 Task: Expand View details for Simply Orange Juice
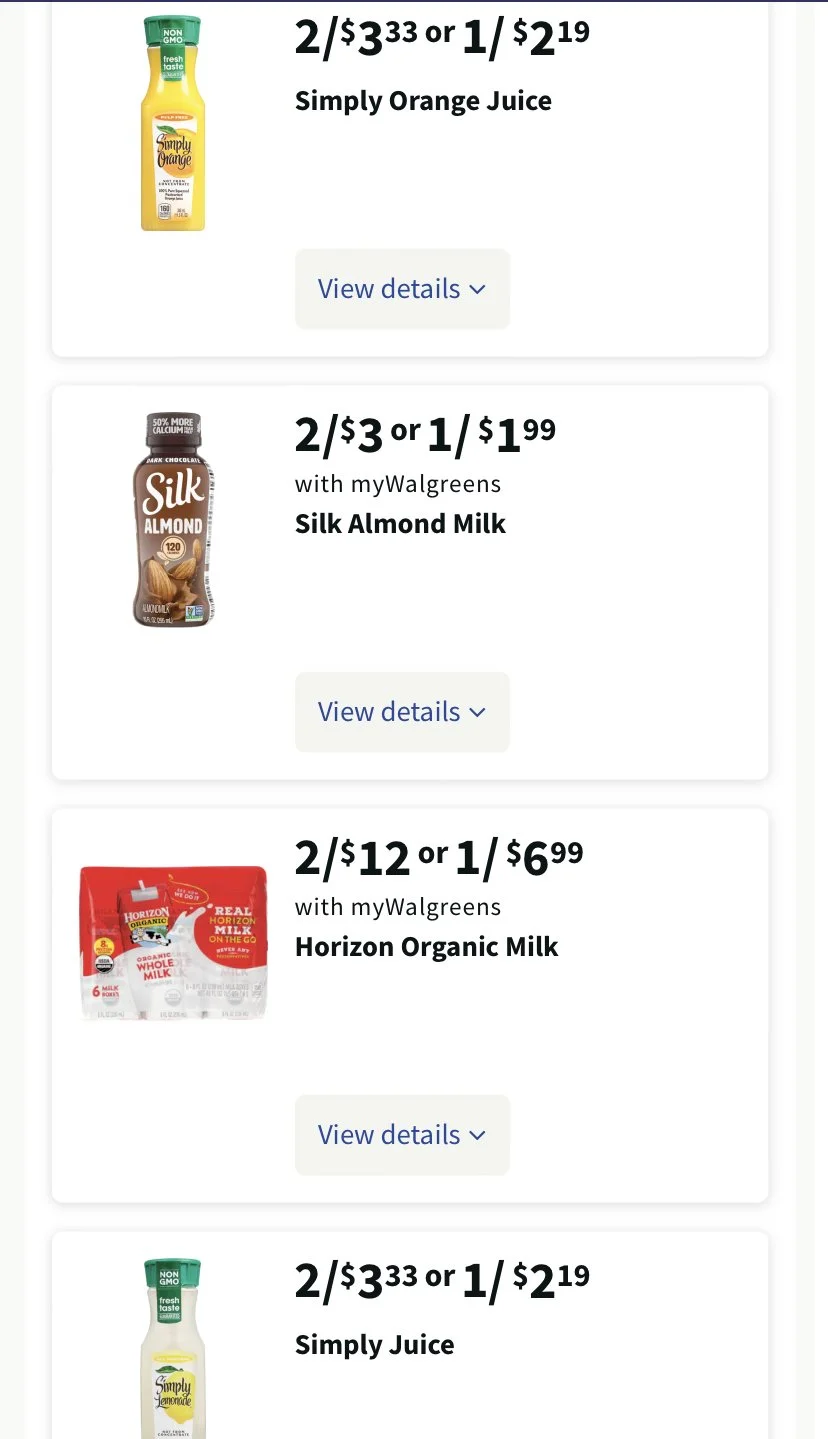402,289
